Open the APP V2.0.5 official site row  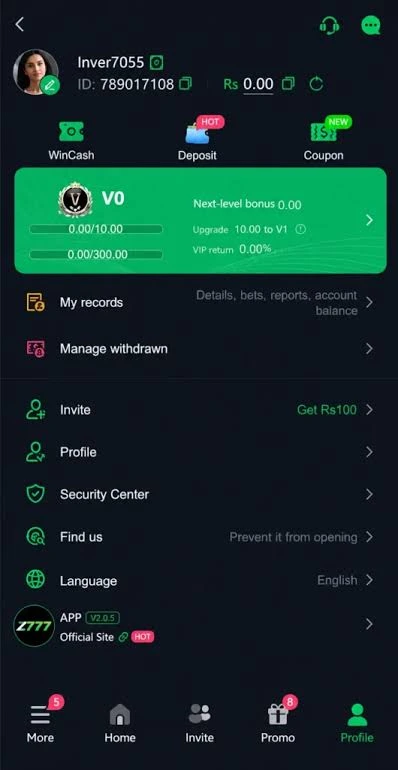pos(199,626)
